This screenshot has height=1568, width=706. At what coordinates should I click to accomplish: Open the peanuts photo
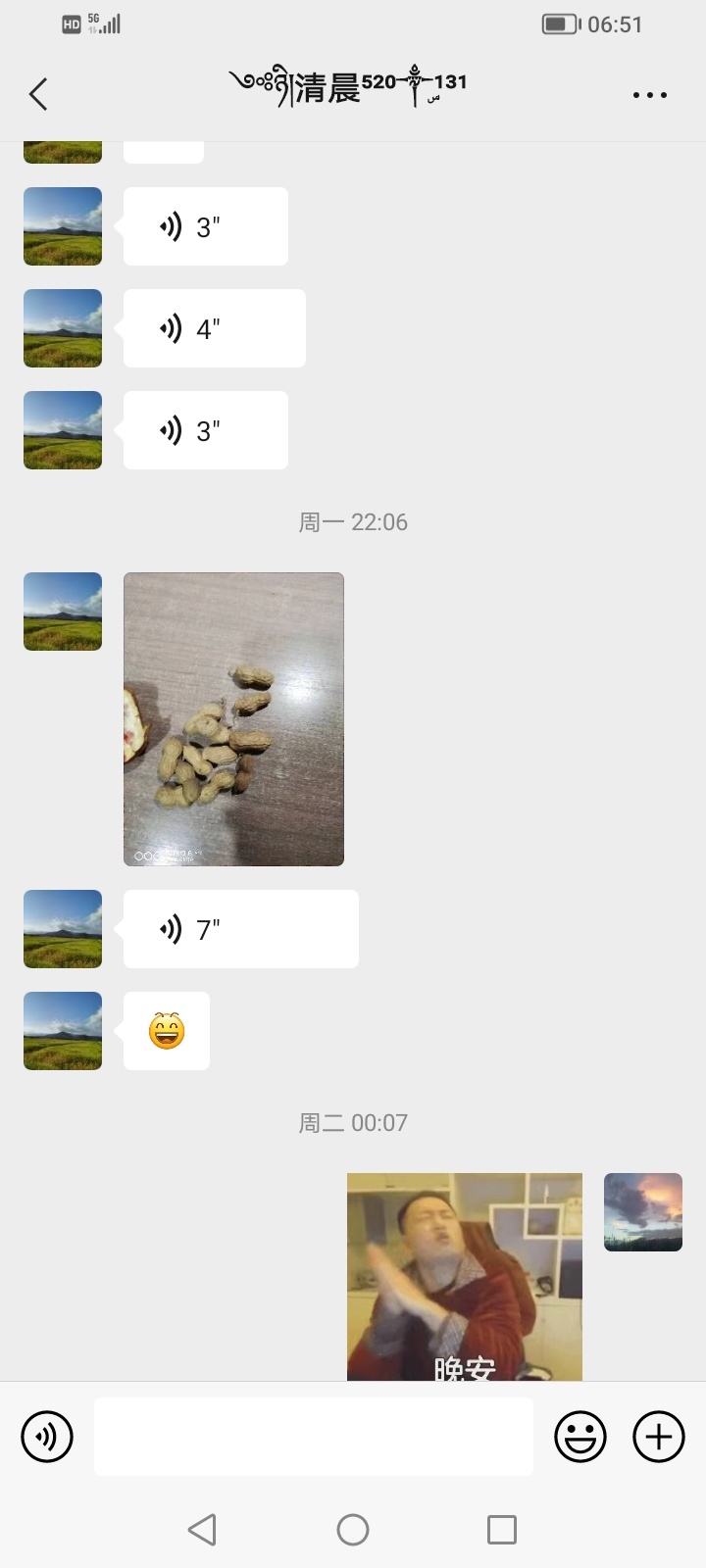click(x=233, y=718)
